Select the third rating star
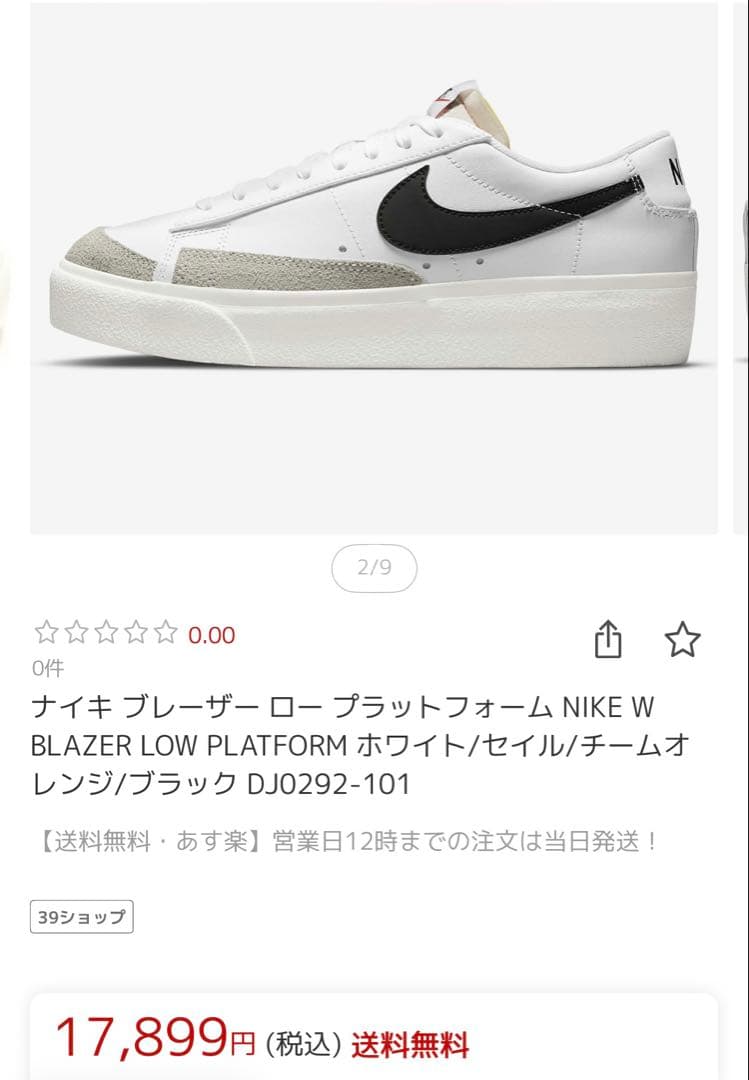Image resolution: width=749 pixels, height=1080 pixels. tap(104, 633)
